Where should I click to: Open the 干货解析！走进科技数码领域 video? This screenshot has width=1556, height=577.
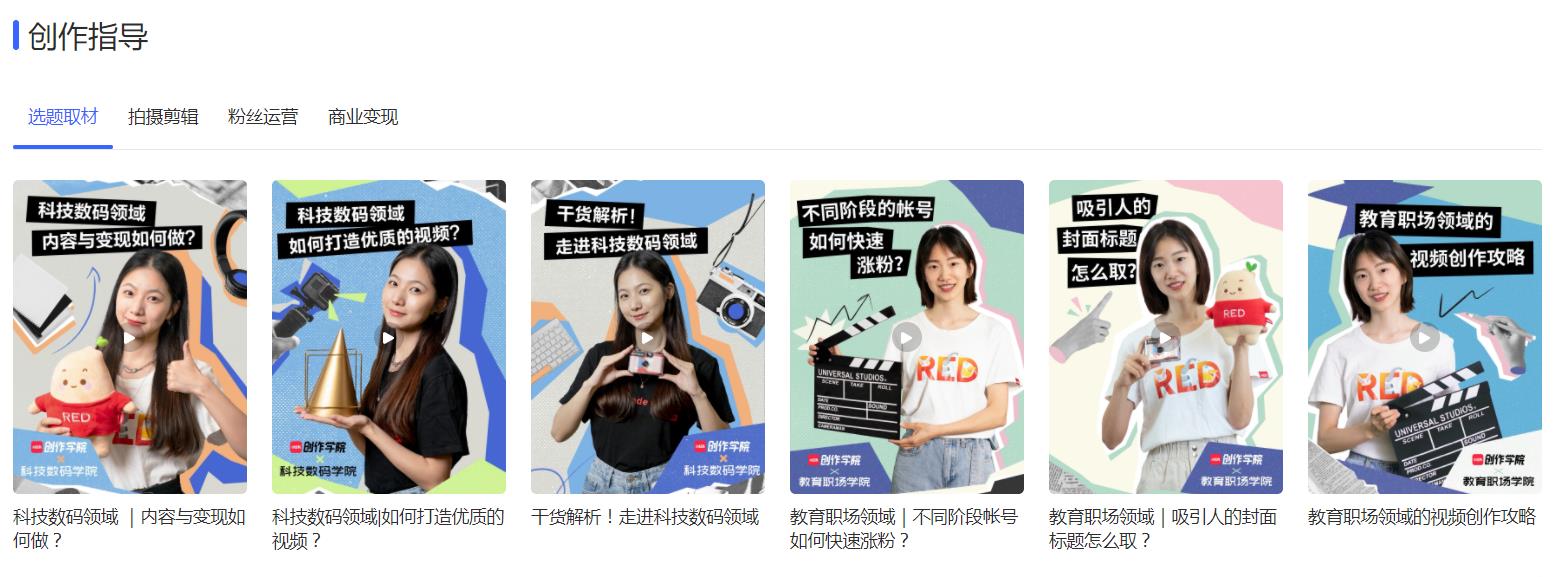click(648, 337)
